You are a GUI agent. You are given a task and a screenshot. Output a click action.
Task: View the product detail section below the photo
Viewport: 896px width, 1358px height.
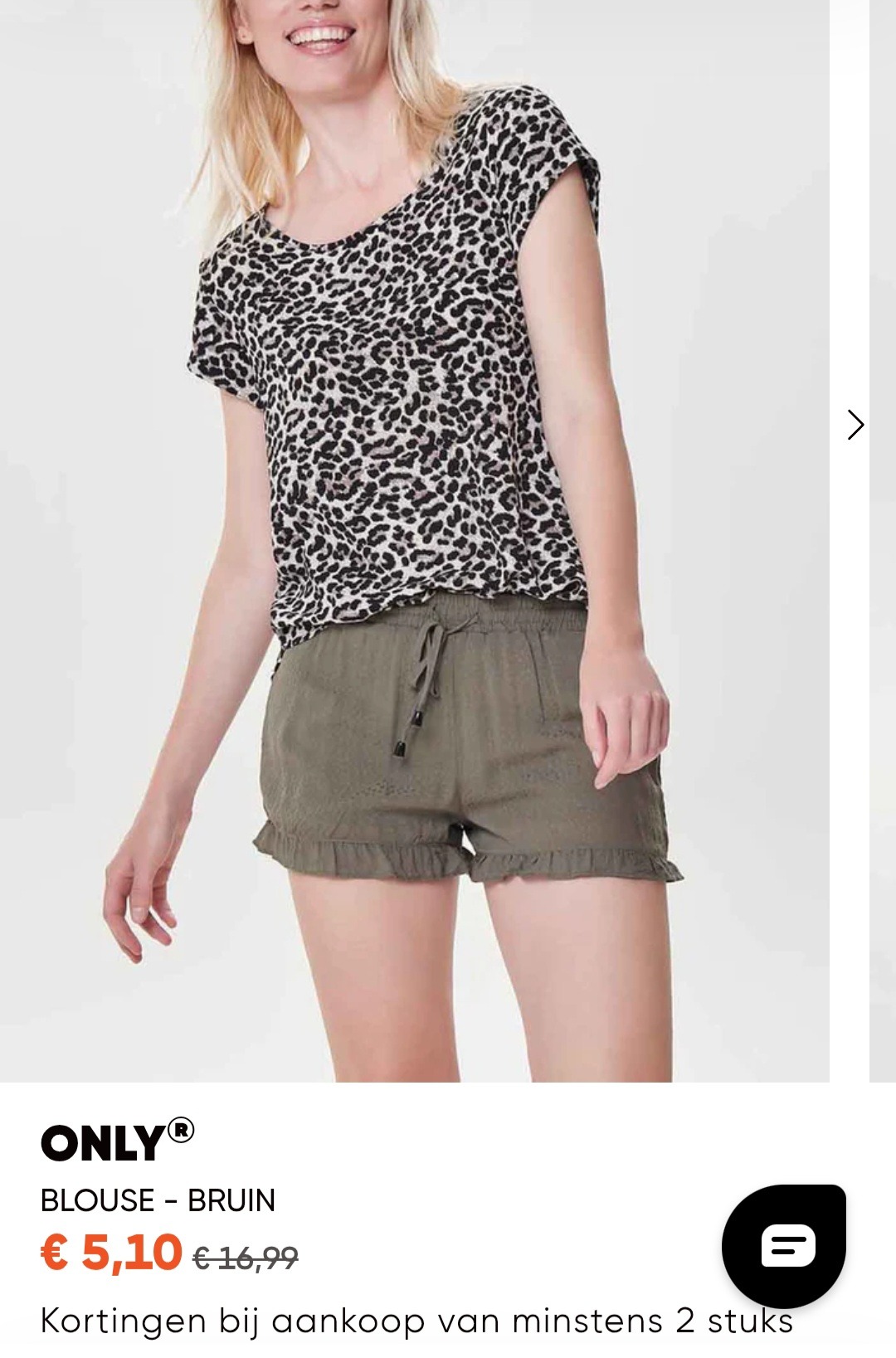click(332, 1219)
